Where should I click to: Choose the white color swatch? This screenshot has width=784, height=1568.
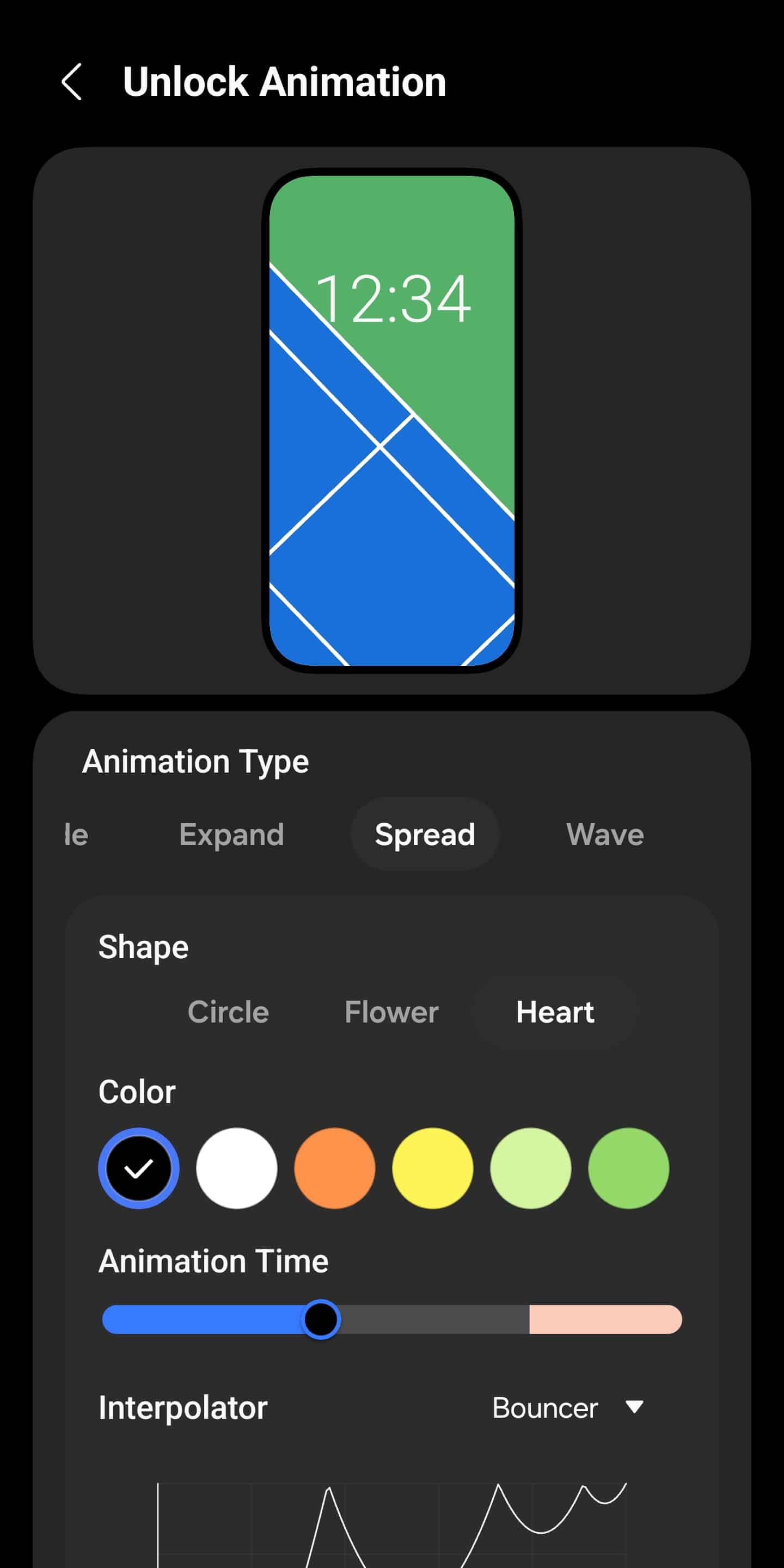237,1168
